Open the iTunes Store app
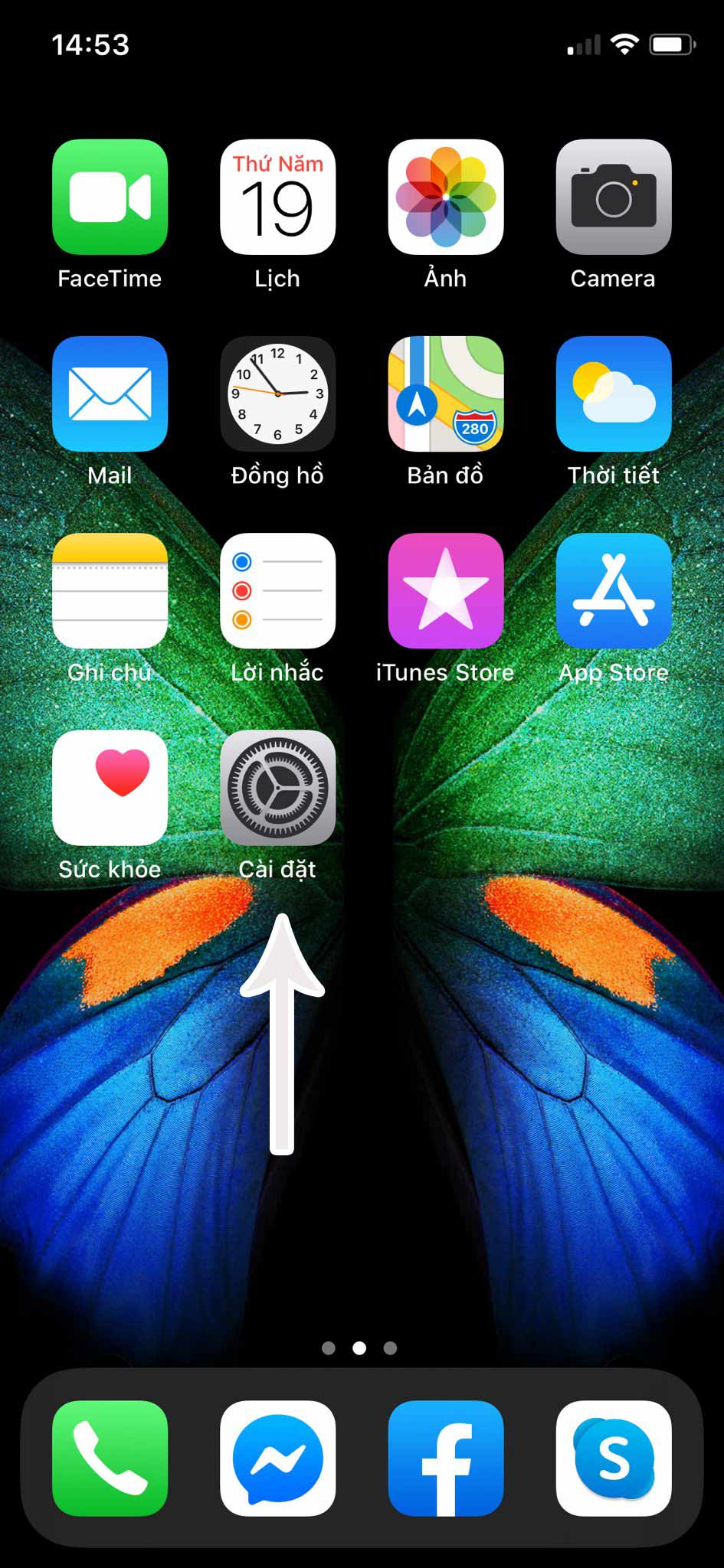This screenshot has height=1568, width=724. tap(445, 590)
